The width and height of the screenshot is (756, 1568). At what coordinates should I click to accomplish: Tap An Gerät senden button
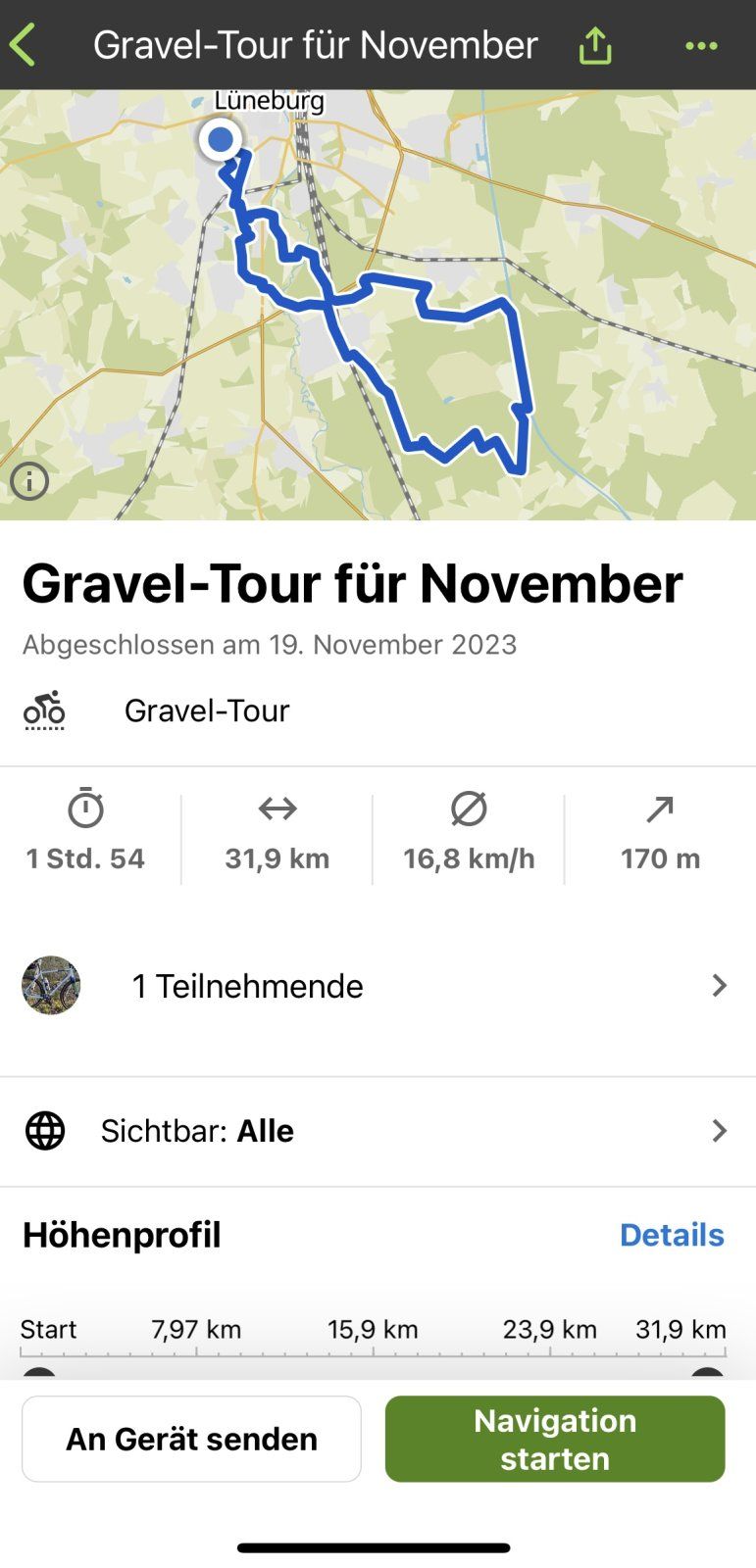point(191,1439)
